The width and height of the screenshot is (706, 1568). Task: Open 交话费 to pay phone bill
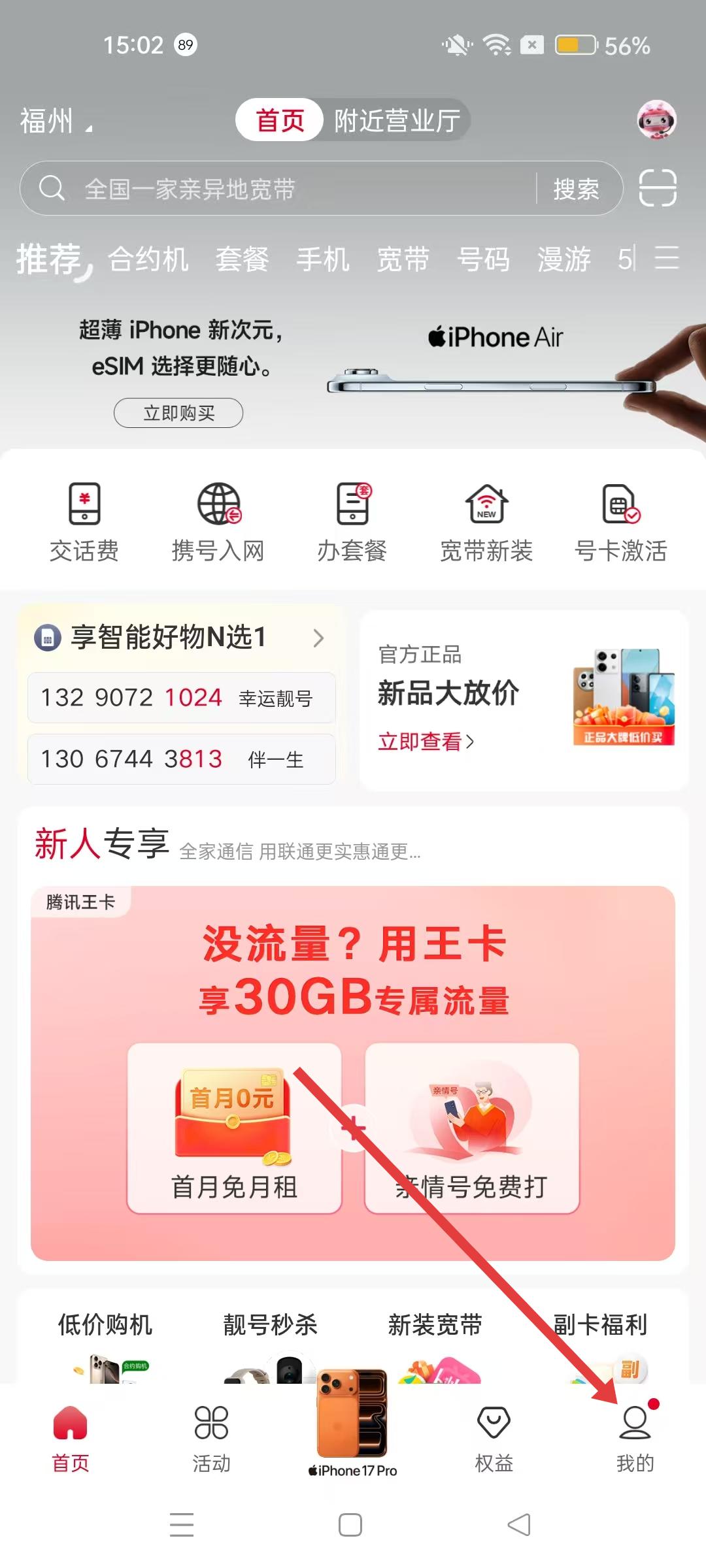(x=84, y=522)
